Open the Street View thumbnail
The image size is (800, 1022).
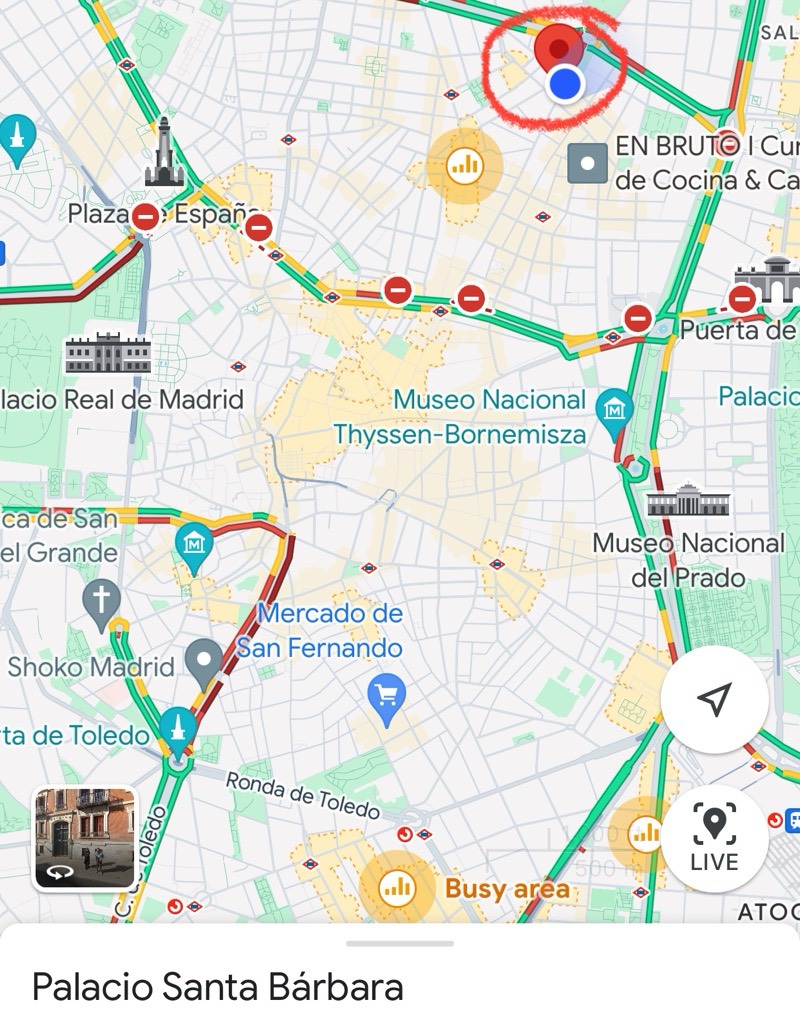coord(84,838)
